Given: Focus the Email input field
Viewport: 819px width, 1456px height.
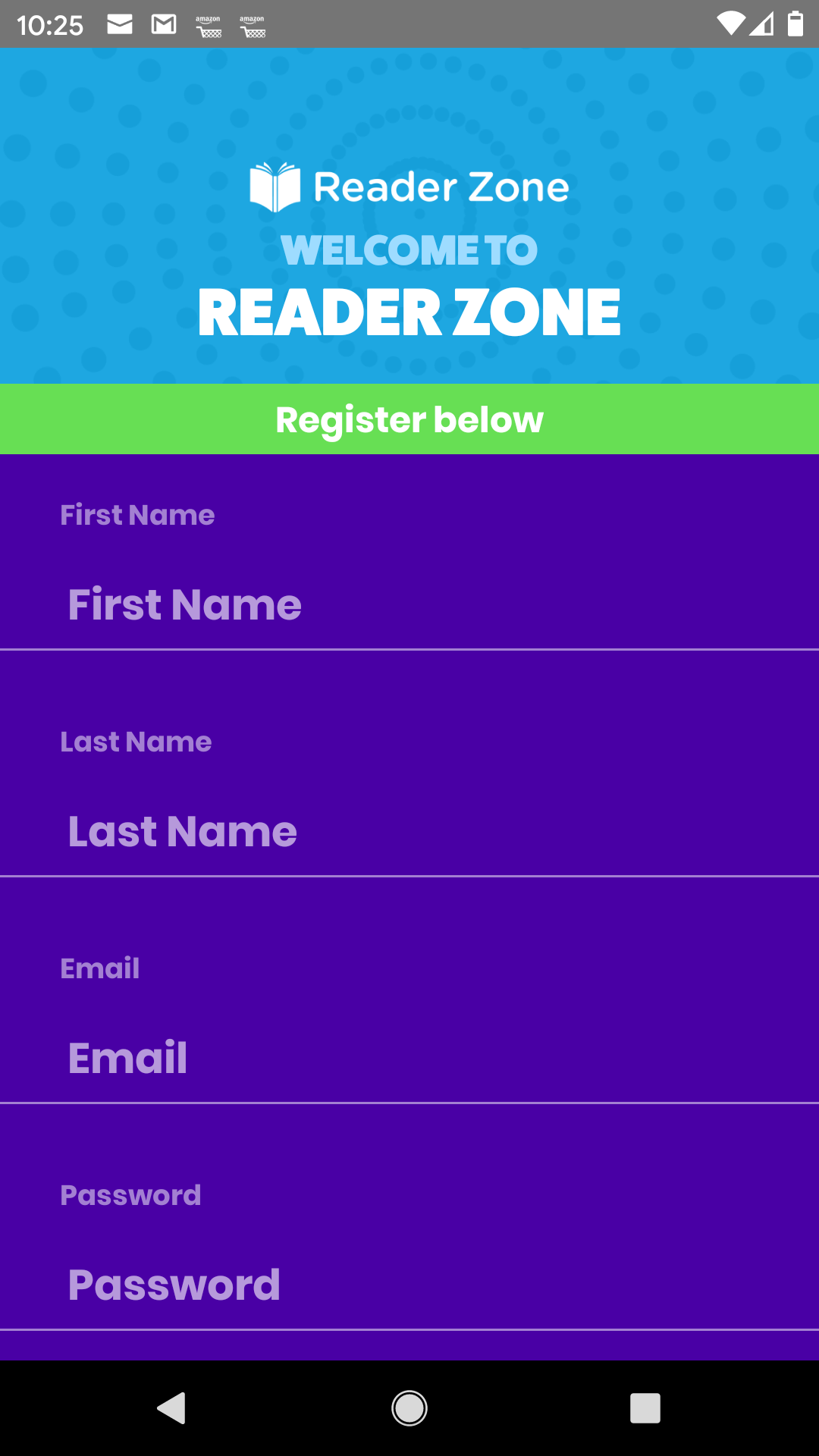Looking at the screenshot, I should pos(409,1058).
